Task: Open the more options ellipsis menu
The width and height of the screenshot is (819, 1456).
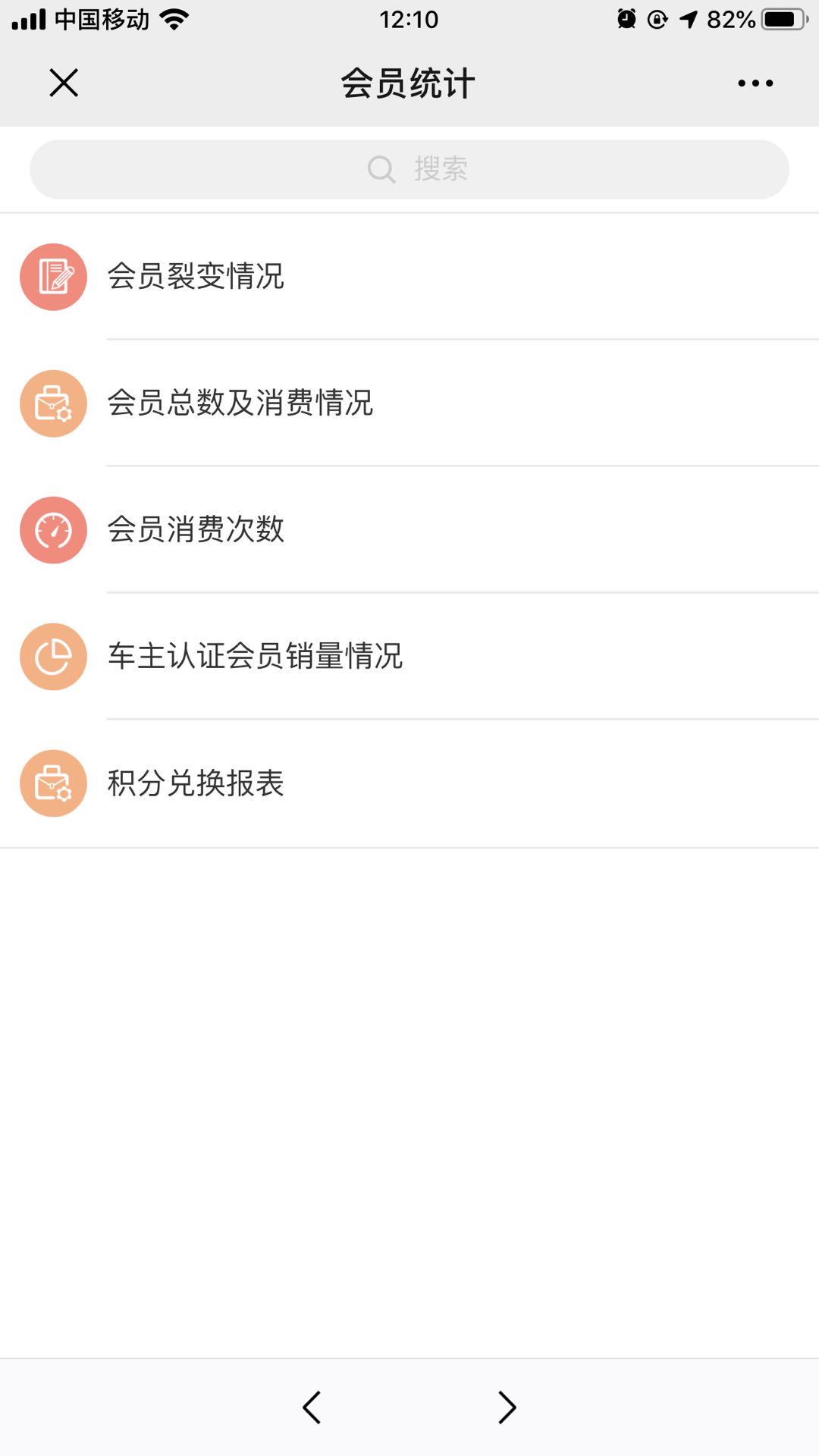Action: (x=752, y=83)
